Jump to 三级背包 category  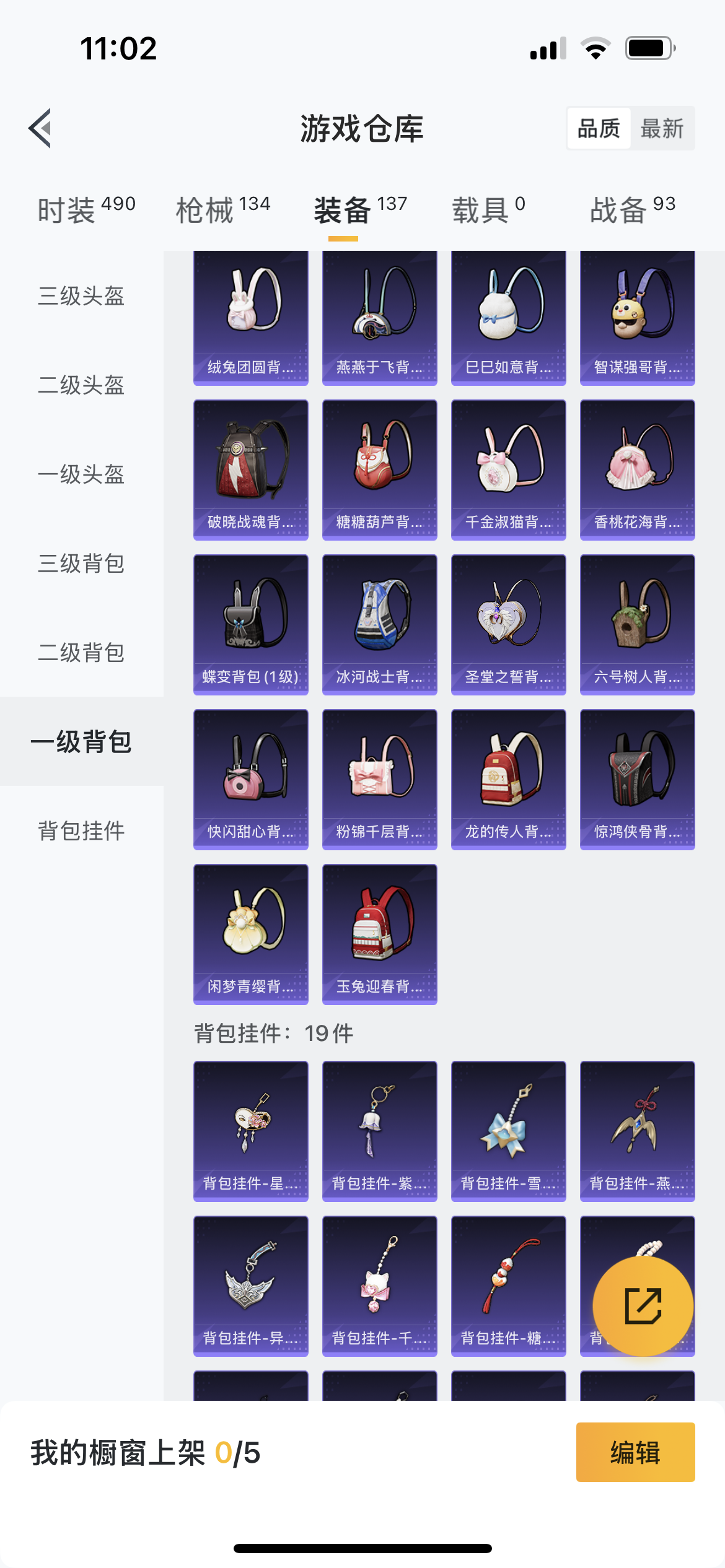coord(81,564)
